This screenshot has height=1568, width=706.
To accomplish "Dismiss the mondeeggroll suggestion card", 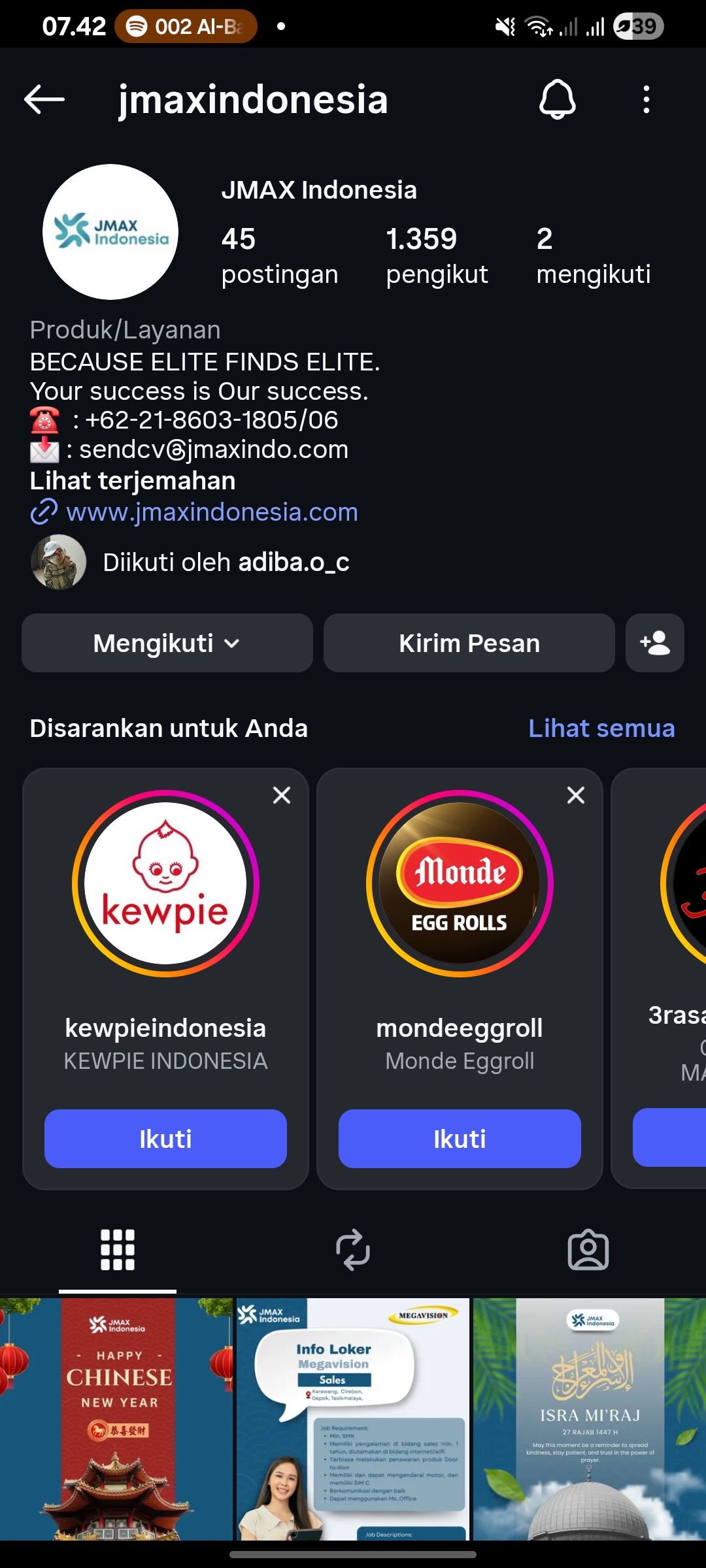I will point(576,795).
